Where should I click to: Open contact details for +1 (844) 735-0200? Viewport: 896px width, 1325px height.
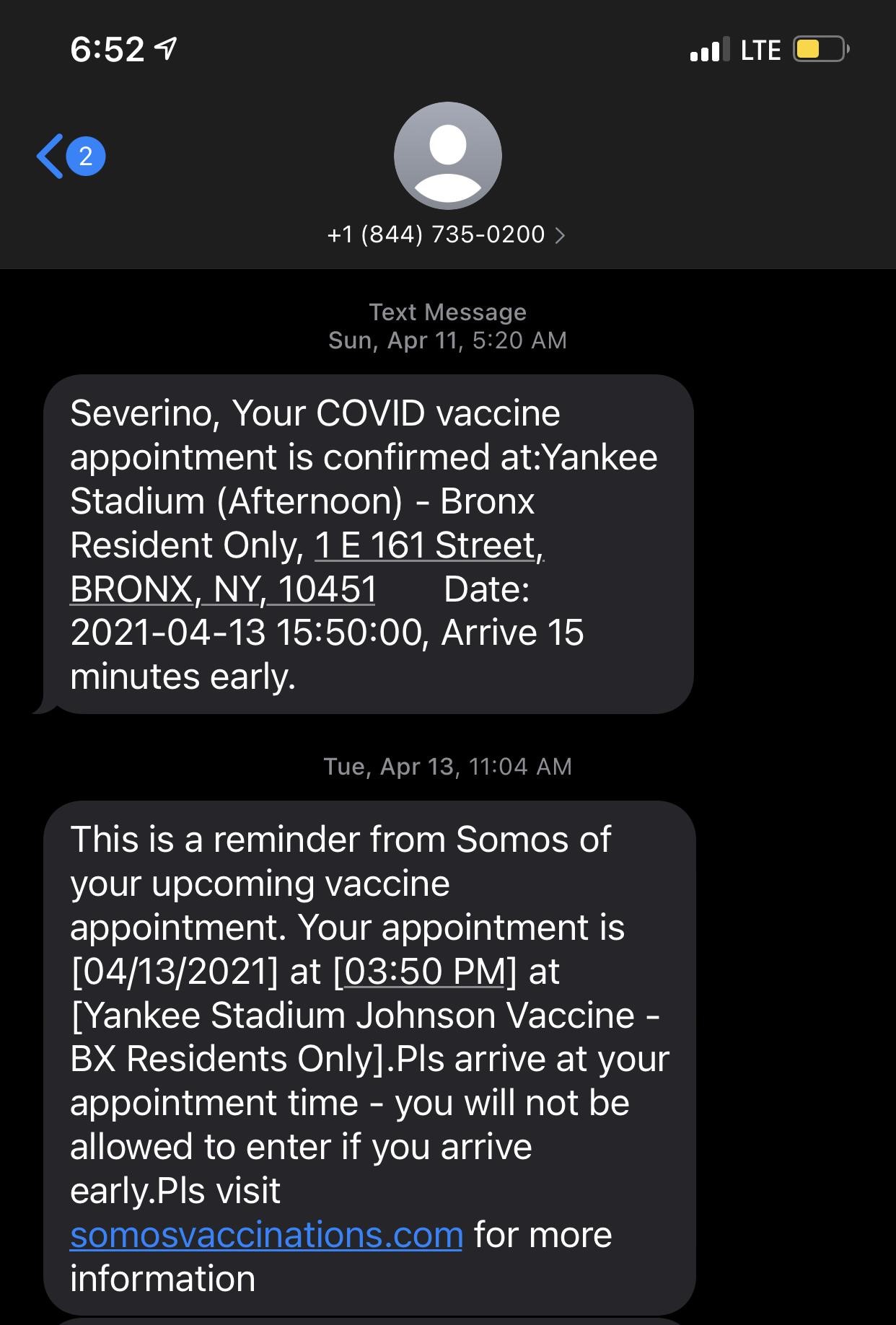tap(447, 234)
